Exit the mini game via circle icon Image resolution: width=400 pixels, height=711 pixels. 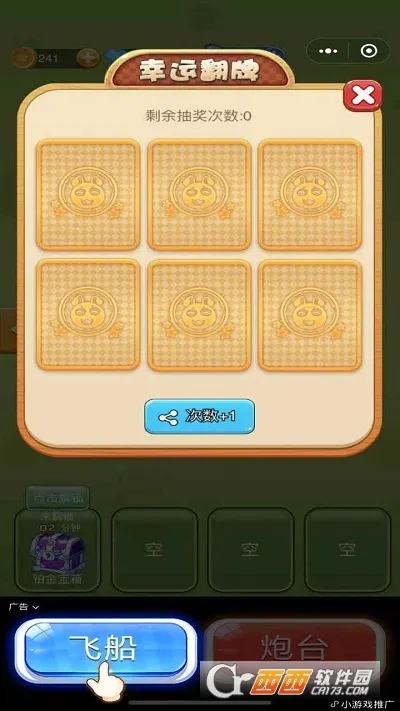click(x=369, y=51)
